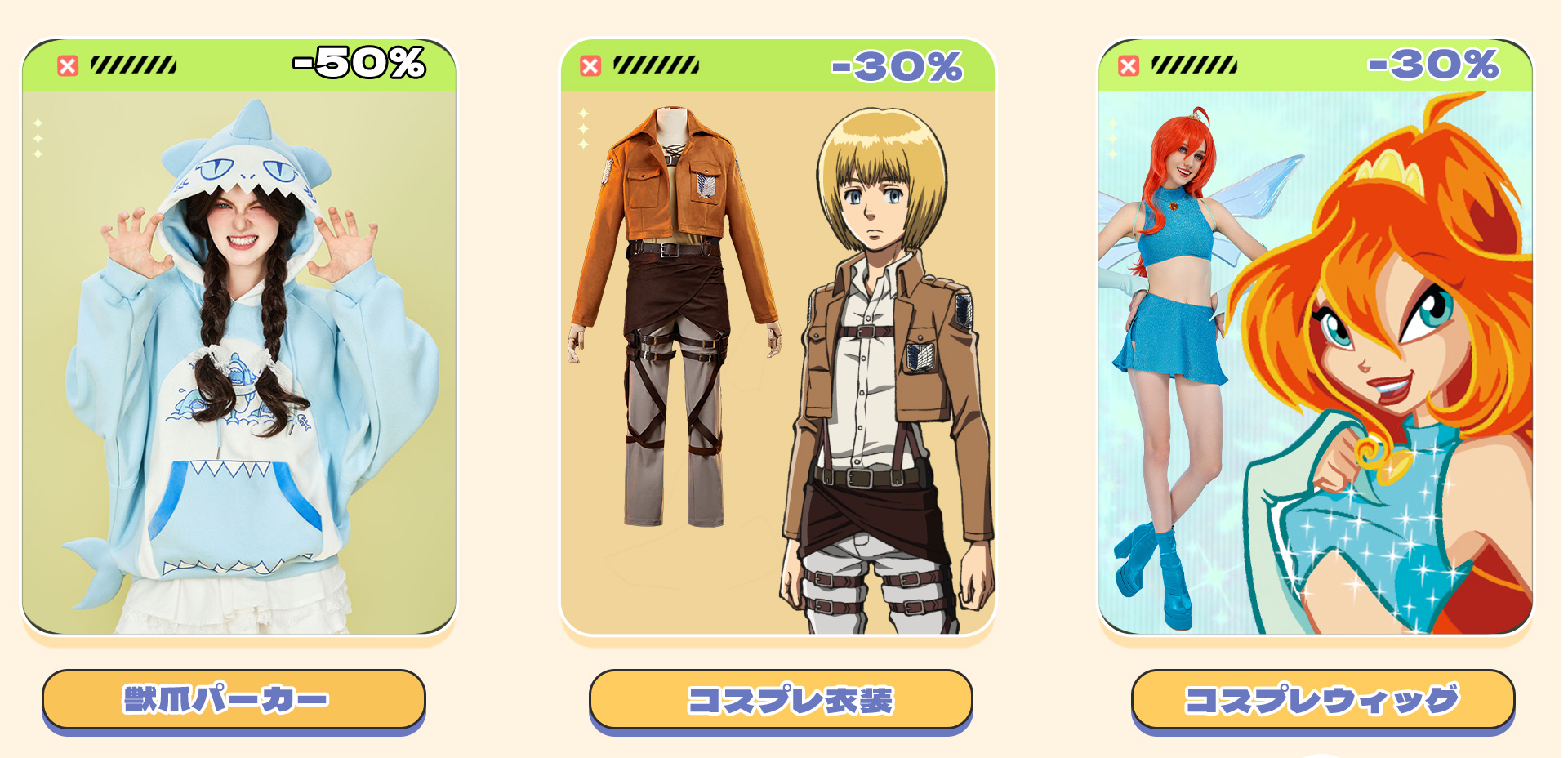Image resolution: width=1568 pixels, height=758 pixels.
Task: Open the コスプレ衣装 button
Action: [x=780, y=699]
